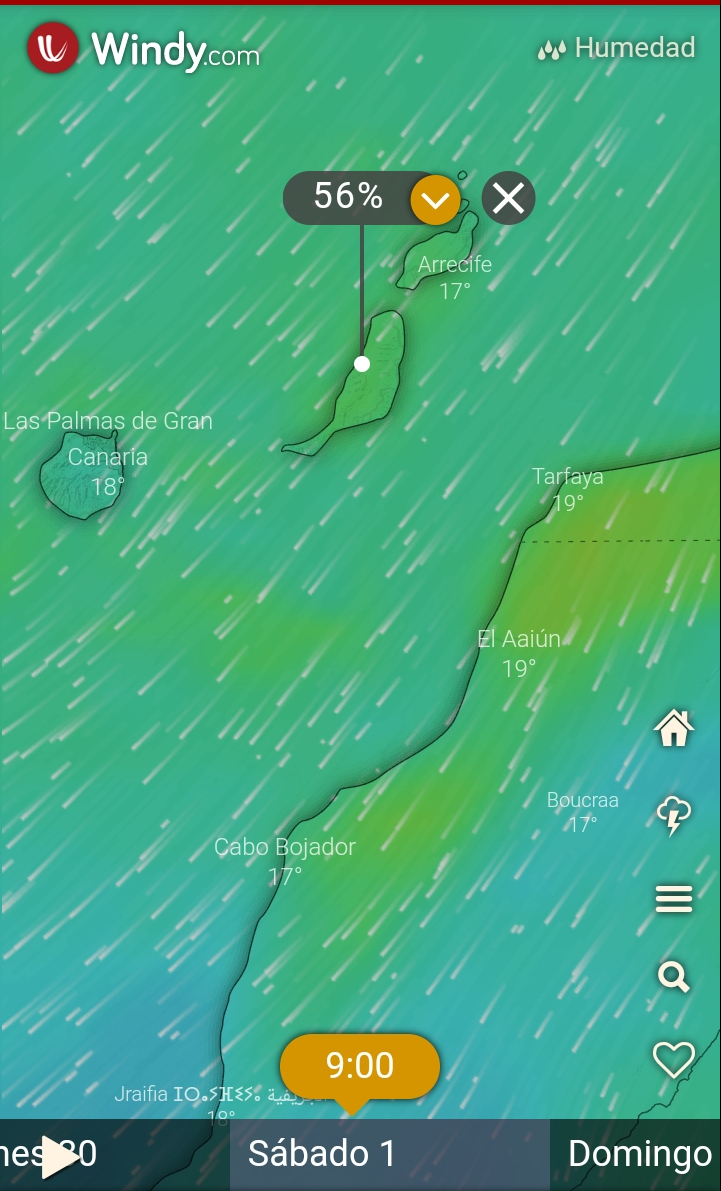
Task: Close the humidity picker marker
Action: click(x=508, y=198)
